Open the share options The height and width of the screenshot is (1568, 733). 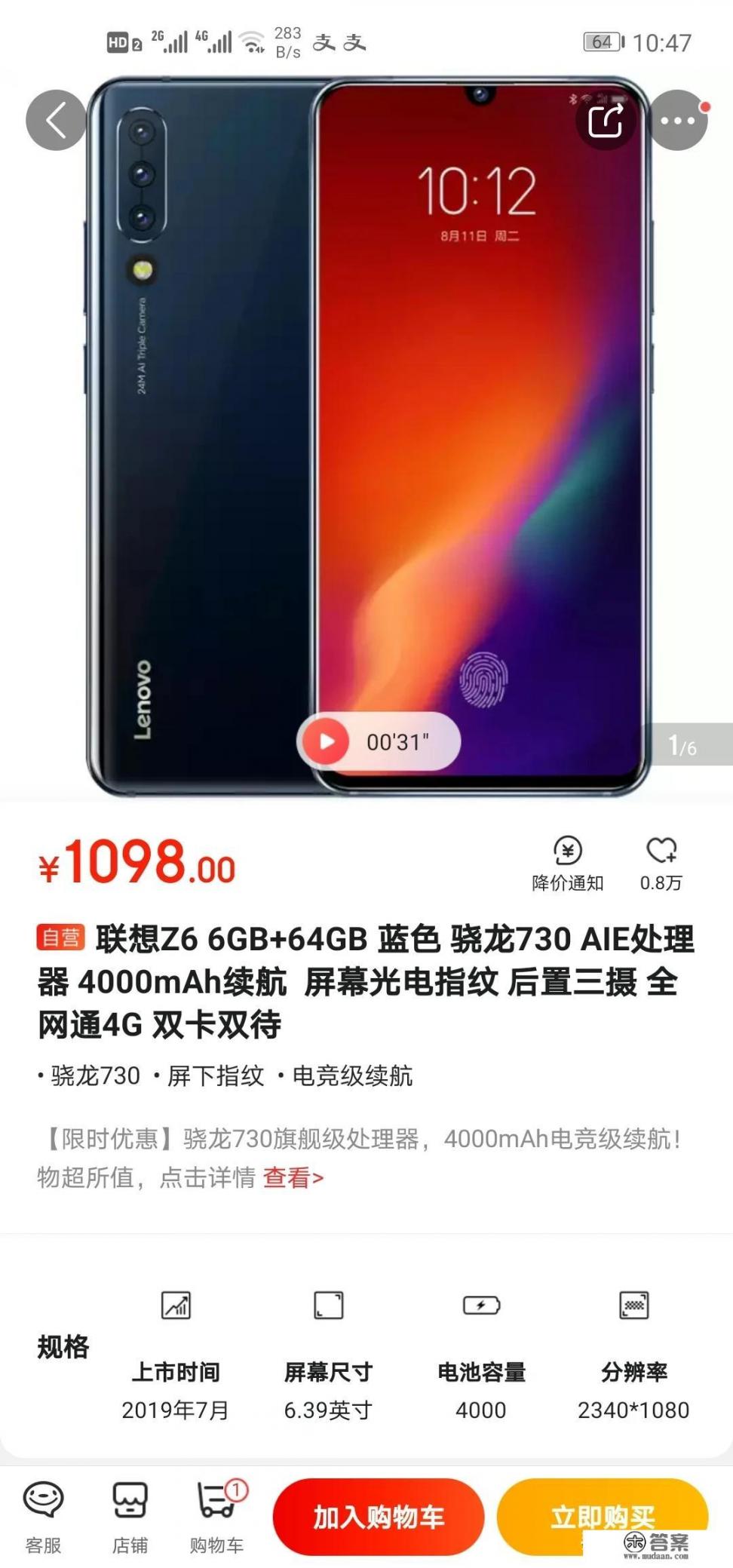tap(605, 119)
